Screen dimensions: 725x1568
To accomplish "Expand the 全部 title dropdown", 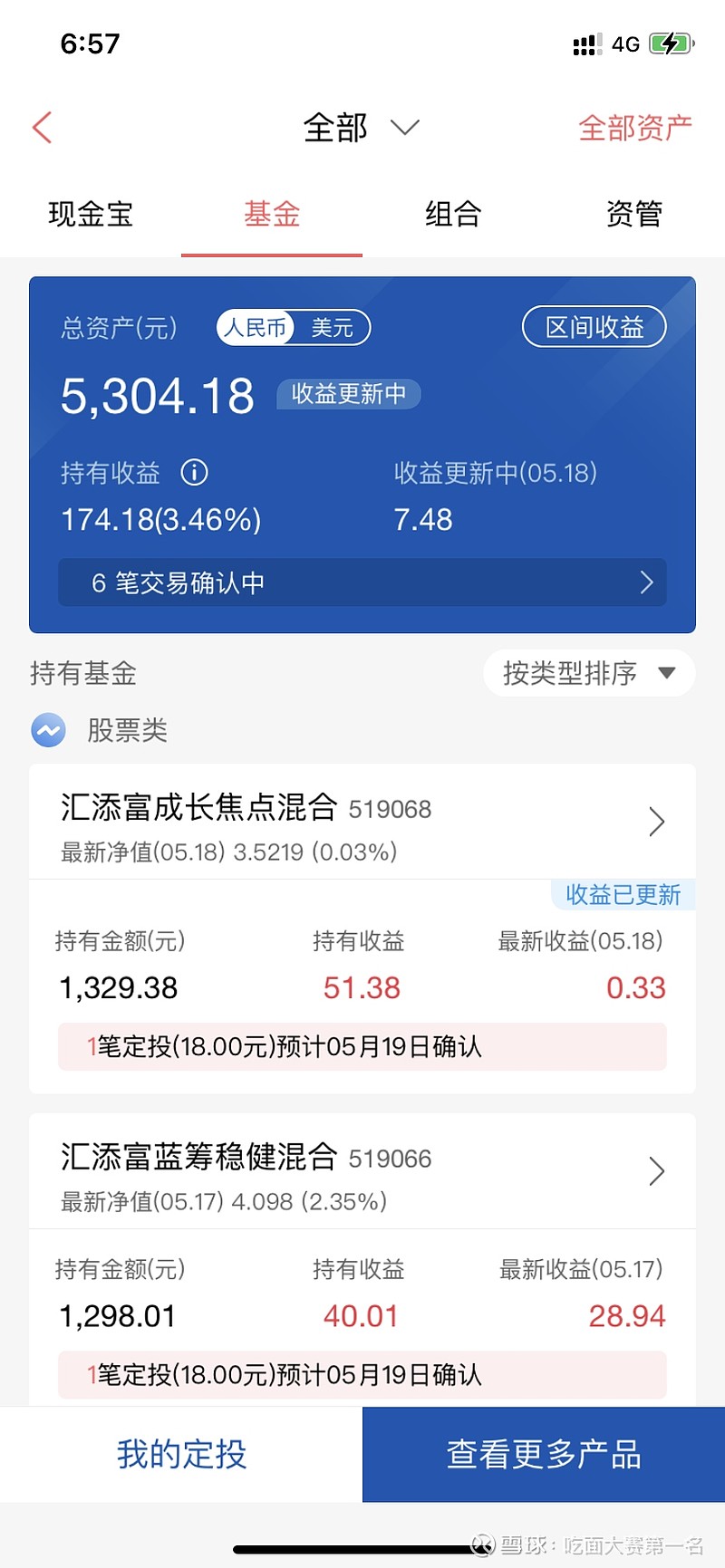I will click(405, 128).
